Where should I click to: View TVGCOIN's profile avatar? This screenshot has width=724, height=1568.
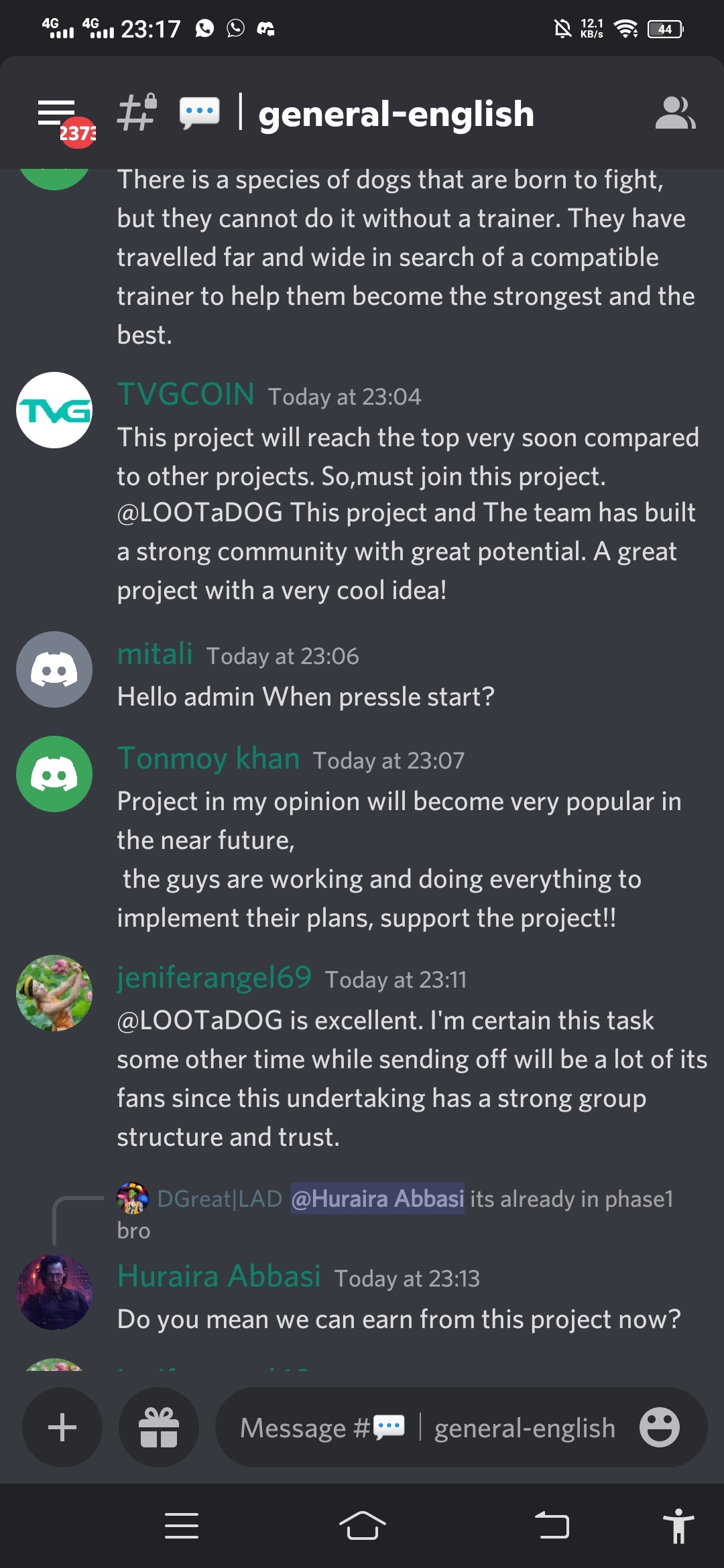click(x=54, y=410)
